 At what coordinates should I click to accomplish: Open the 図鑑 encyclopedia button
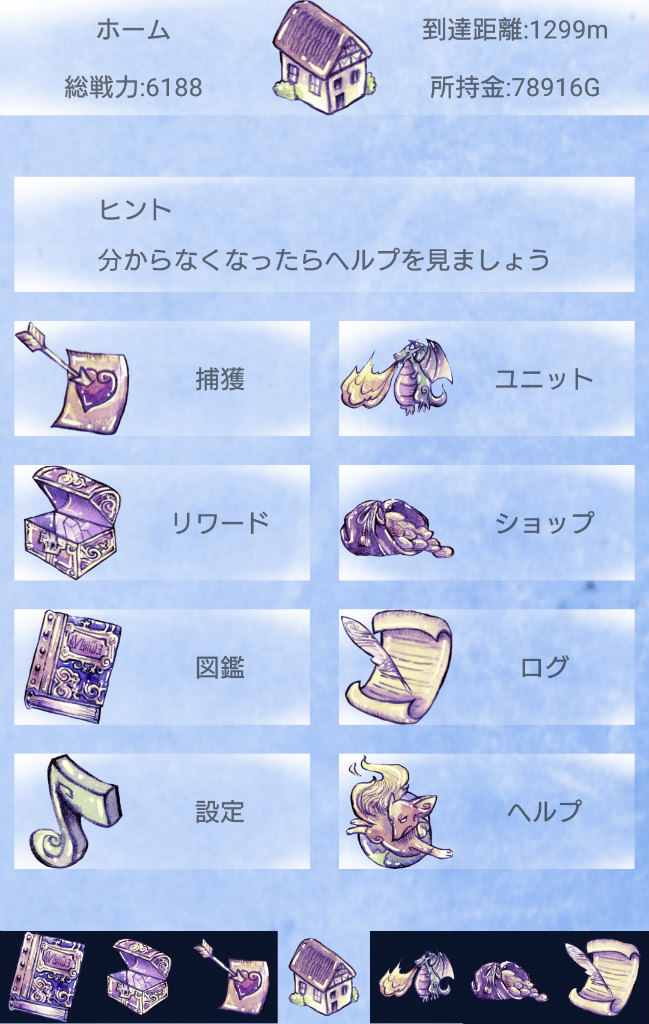(x=162, y=667)
